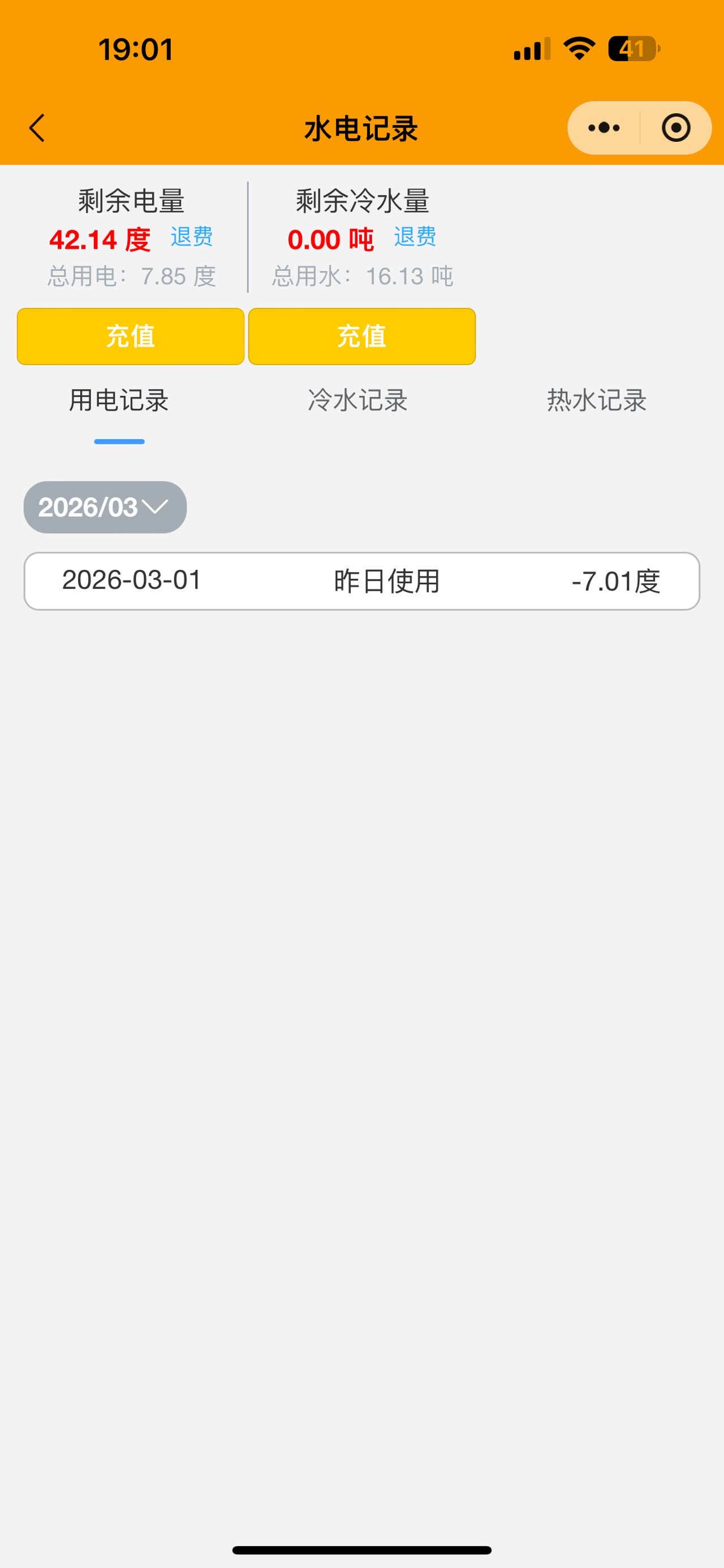
Task: Open the mini program three-dot menu
Action: tap(604, 128)
